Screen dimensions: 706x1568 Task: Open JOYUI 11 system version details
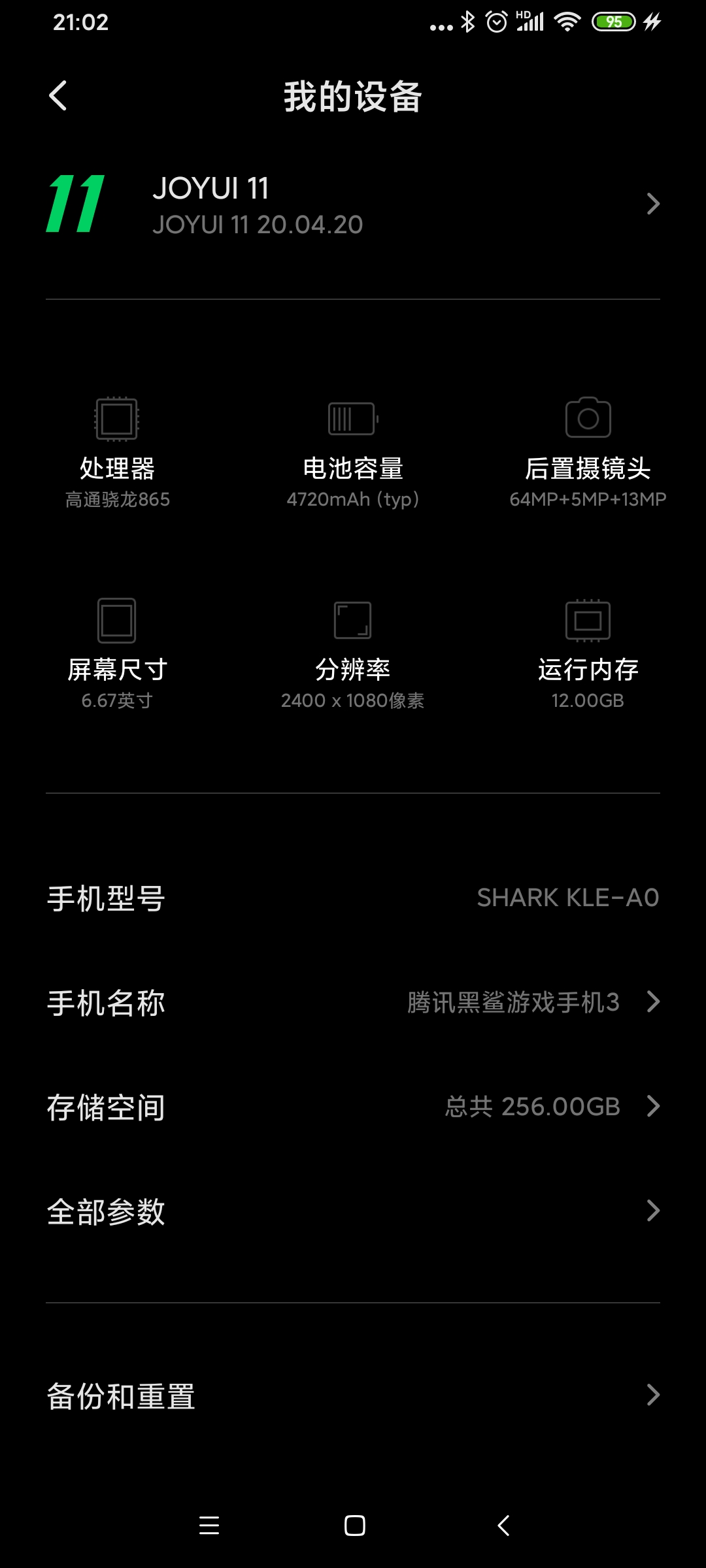point(353,204)
